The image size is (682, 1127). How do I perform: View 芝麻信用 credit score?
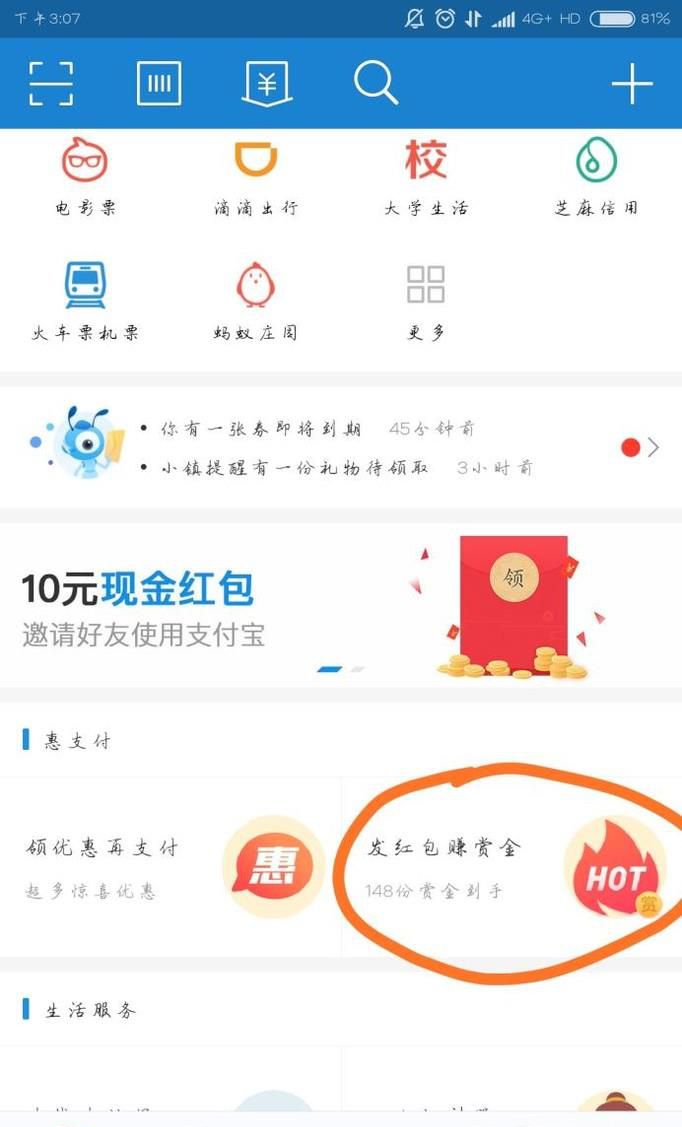point(596,177)
